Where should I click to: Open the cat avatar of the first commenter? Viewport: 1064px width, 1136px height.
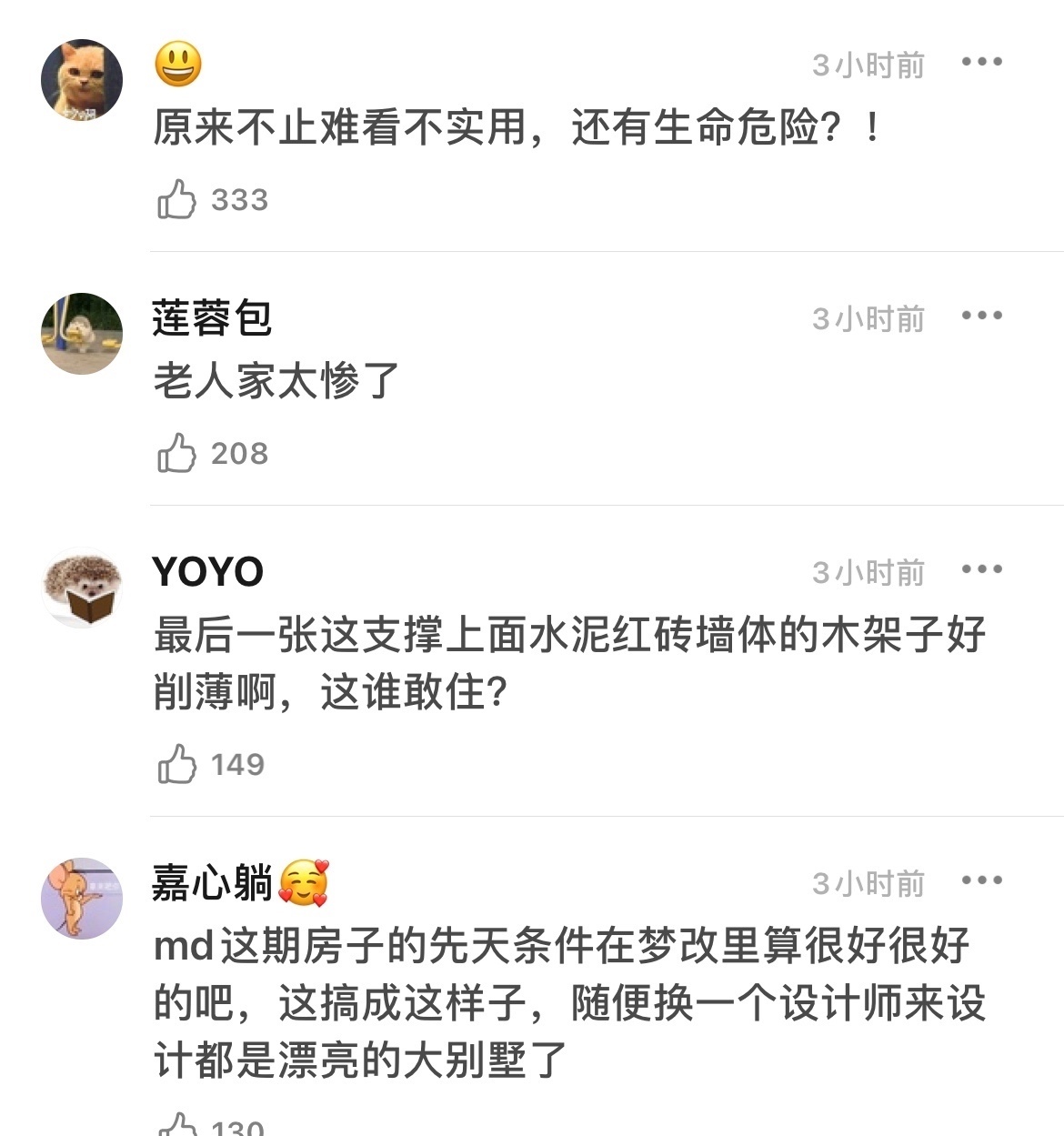[82, 77]
